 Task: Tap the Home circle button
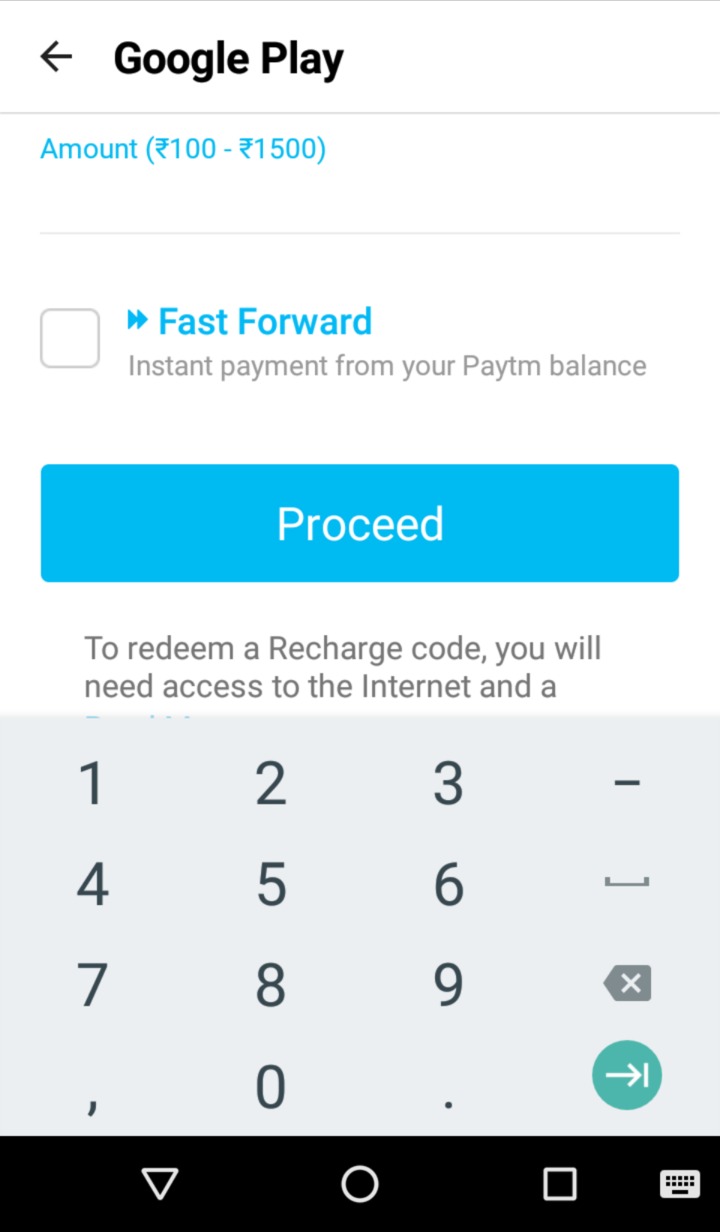tap(359, 1183)
